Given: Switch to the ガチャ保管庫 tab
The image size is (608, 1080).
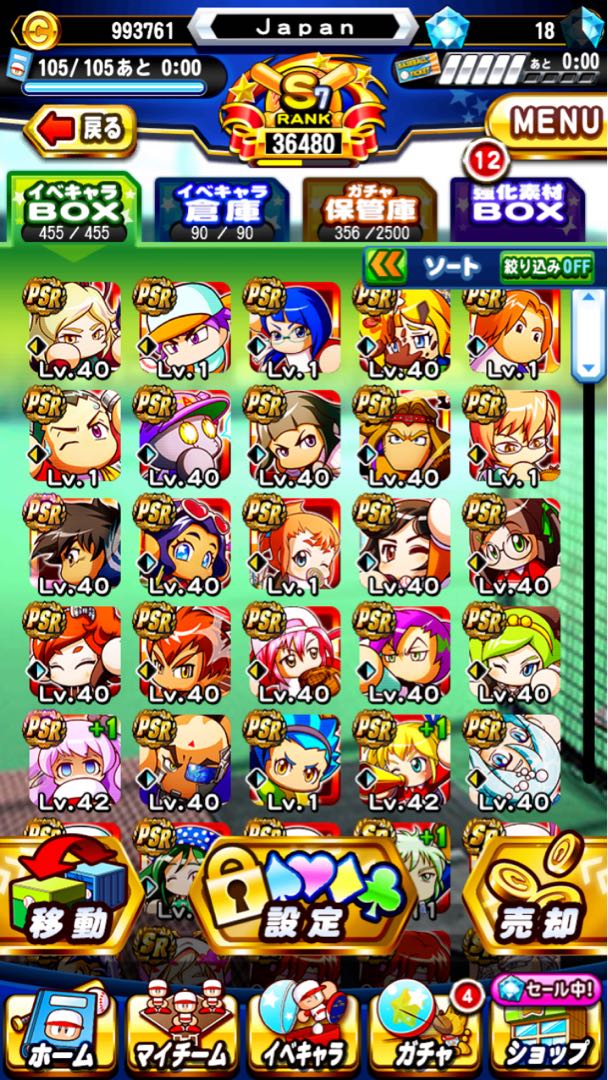Looking at the screenshot, I should (371, 209).
